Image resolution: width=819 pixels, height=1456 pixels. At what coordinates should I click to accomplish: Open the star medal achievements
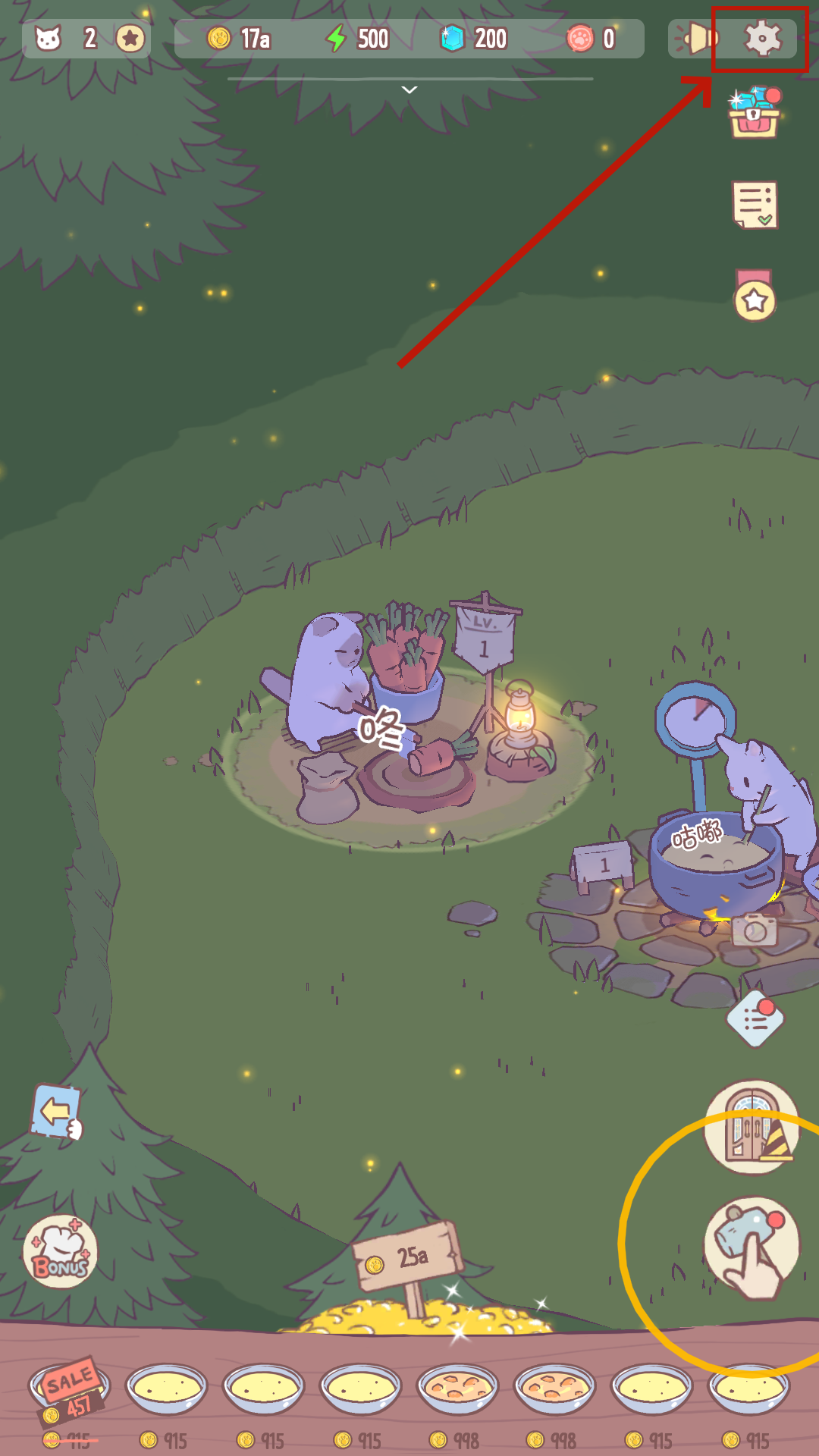pyautogui.click(x=755, y=297)
